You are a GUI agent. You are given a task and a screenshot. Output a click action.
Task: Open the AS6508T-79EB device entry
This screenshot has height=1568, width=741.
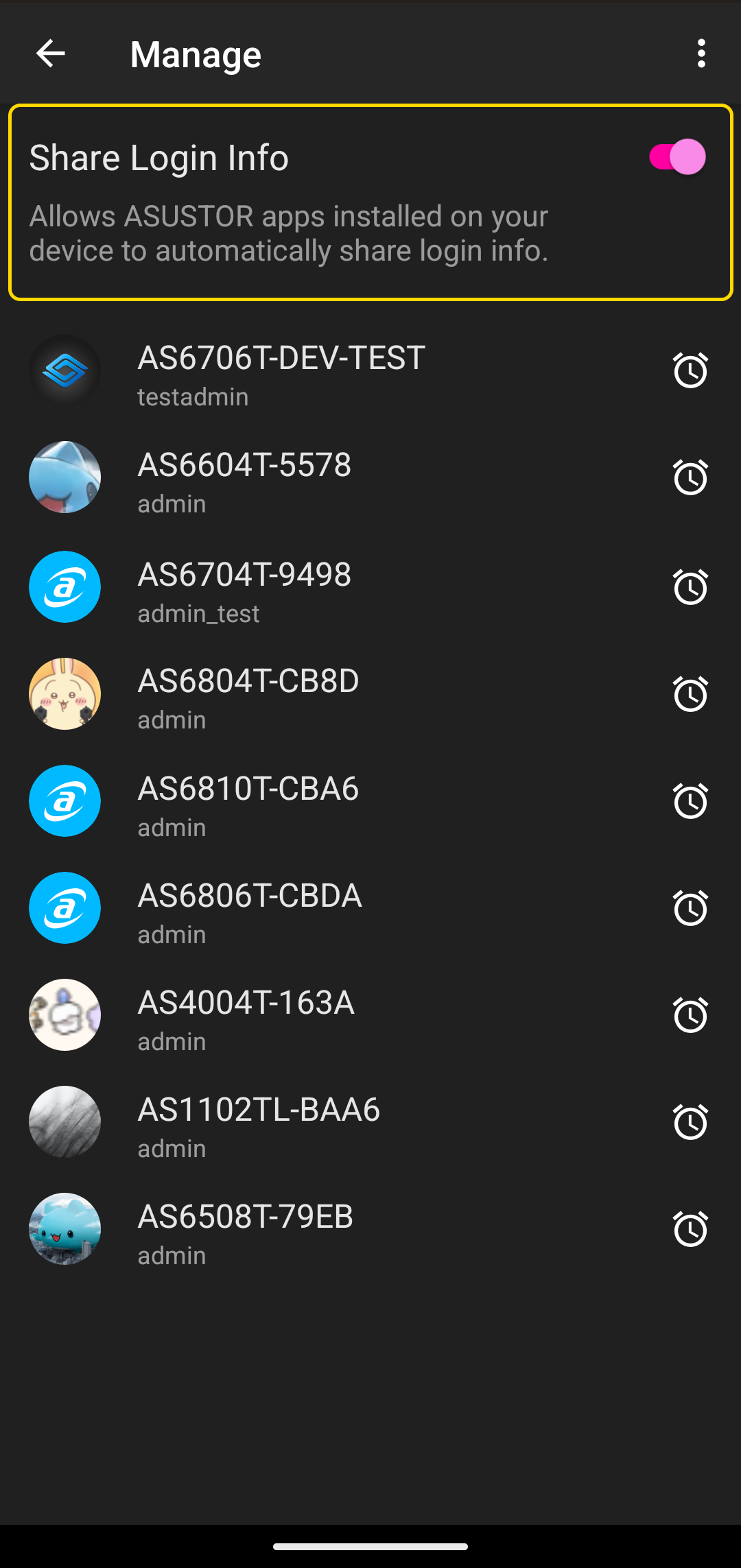[x=370, y=1229]
